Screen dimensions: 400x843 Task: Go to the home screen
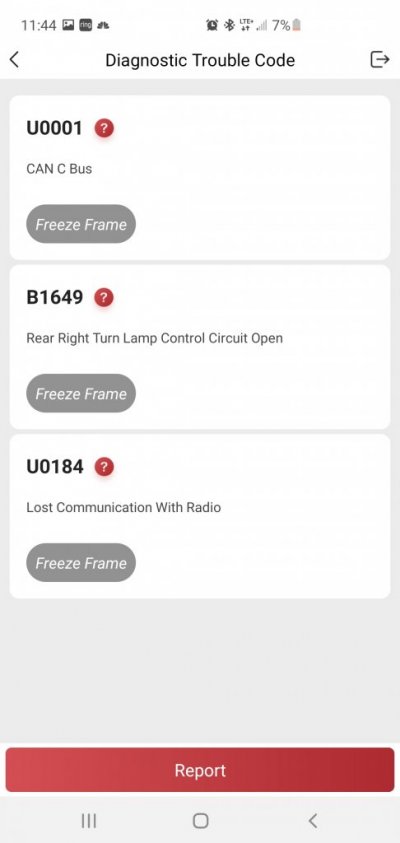(201, 820)
